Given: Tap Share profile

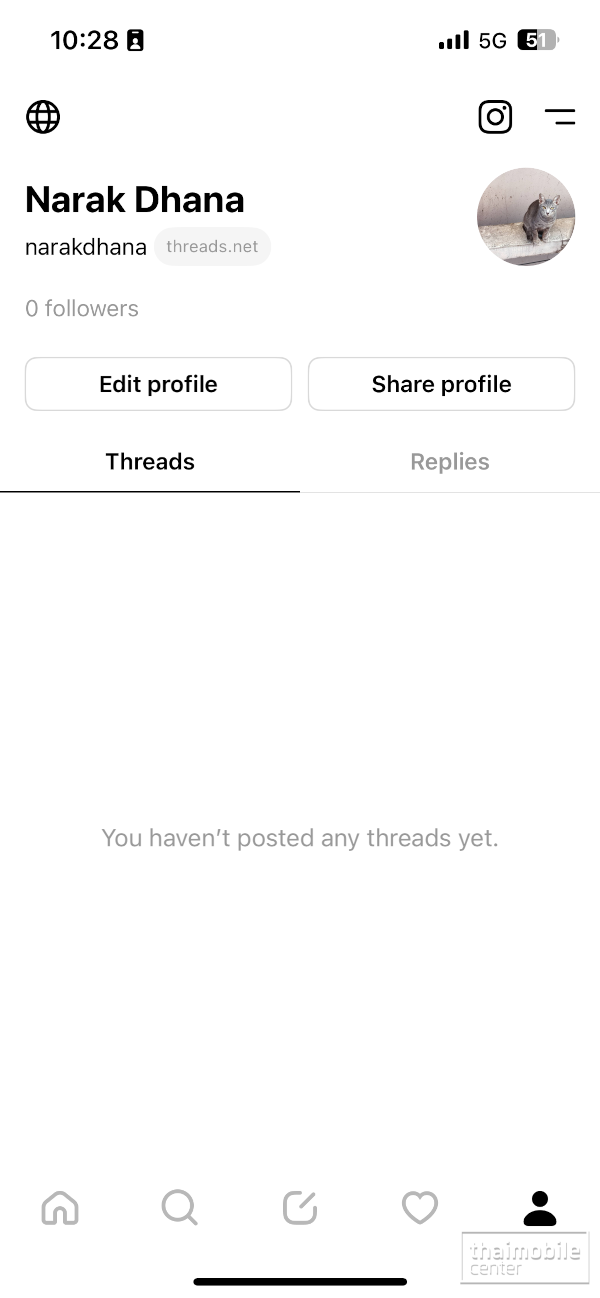Looking at the screenshot, I should 441,384.
